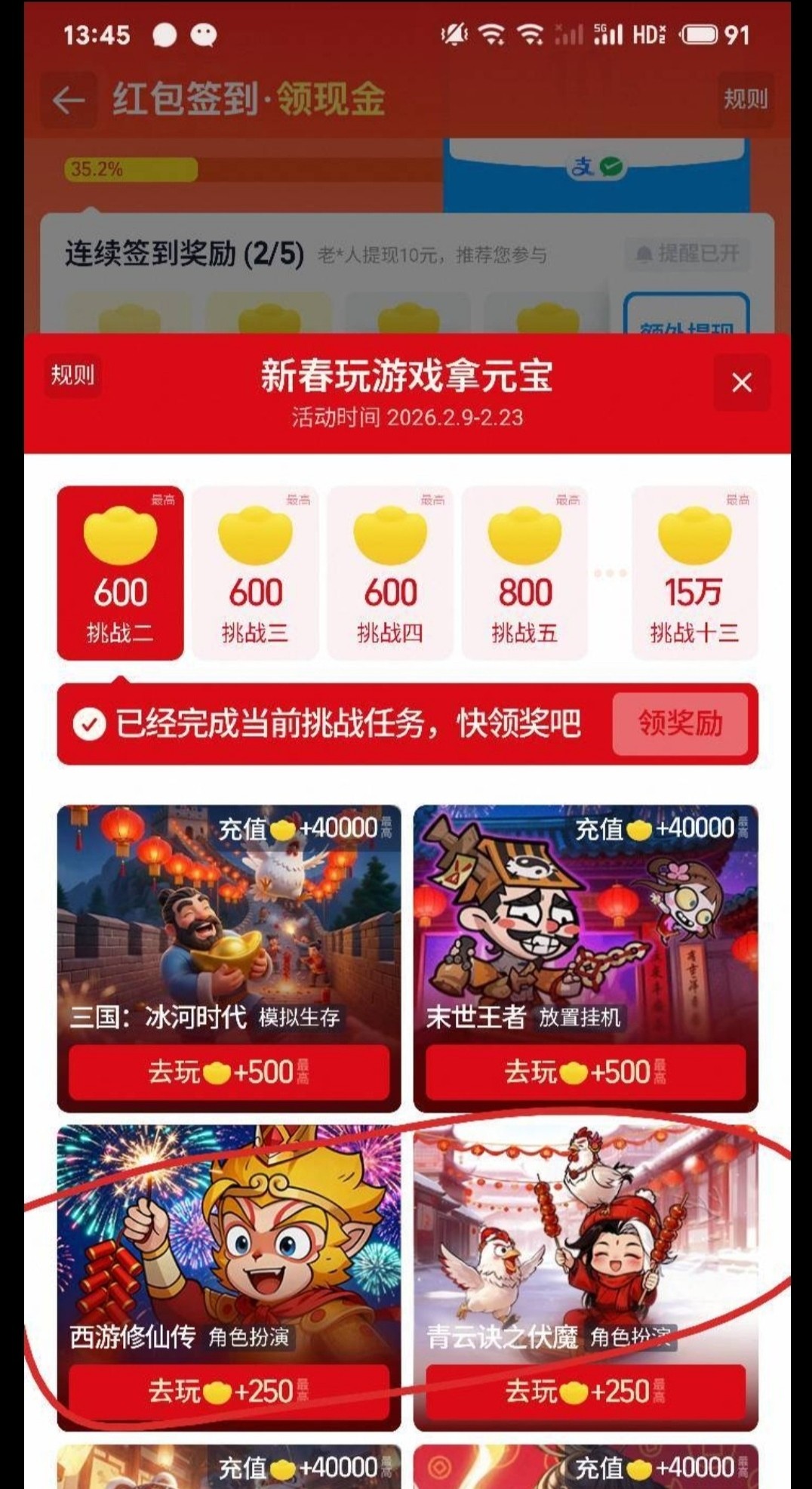The width and height of the screenshot is (812, 1489).
Task: Tap 去玩 +500 under 三国：冰河时代
Action: [229, 1071]
